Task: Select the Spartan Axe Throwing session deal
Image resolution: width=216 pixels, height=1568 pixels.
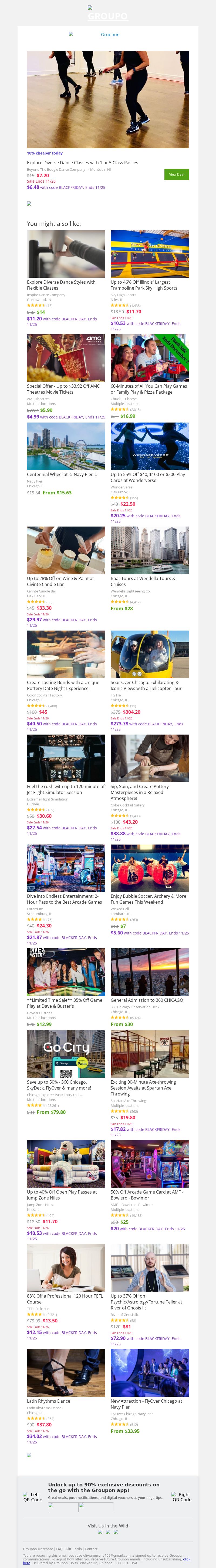Action: [x=143, y=1088]
